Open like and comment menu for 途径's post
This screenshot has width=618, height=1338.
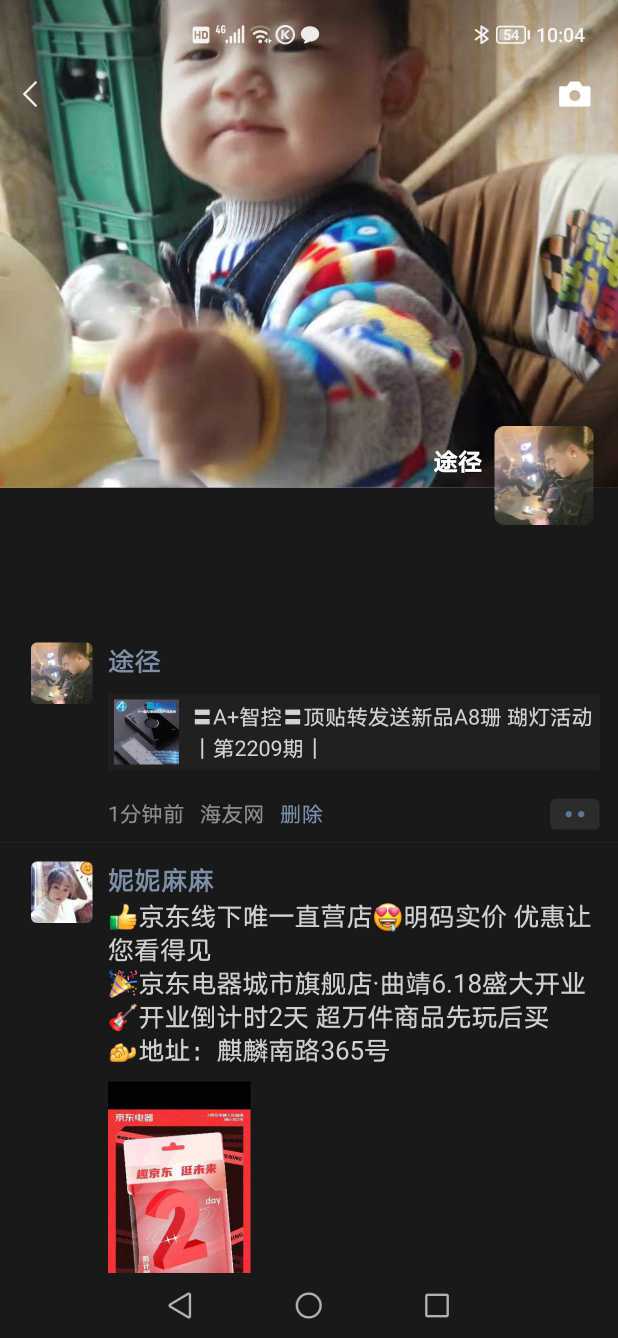pos(574,814)
